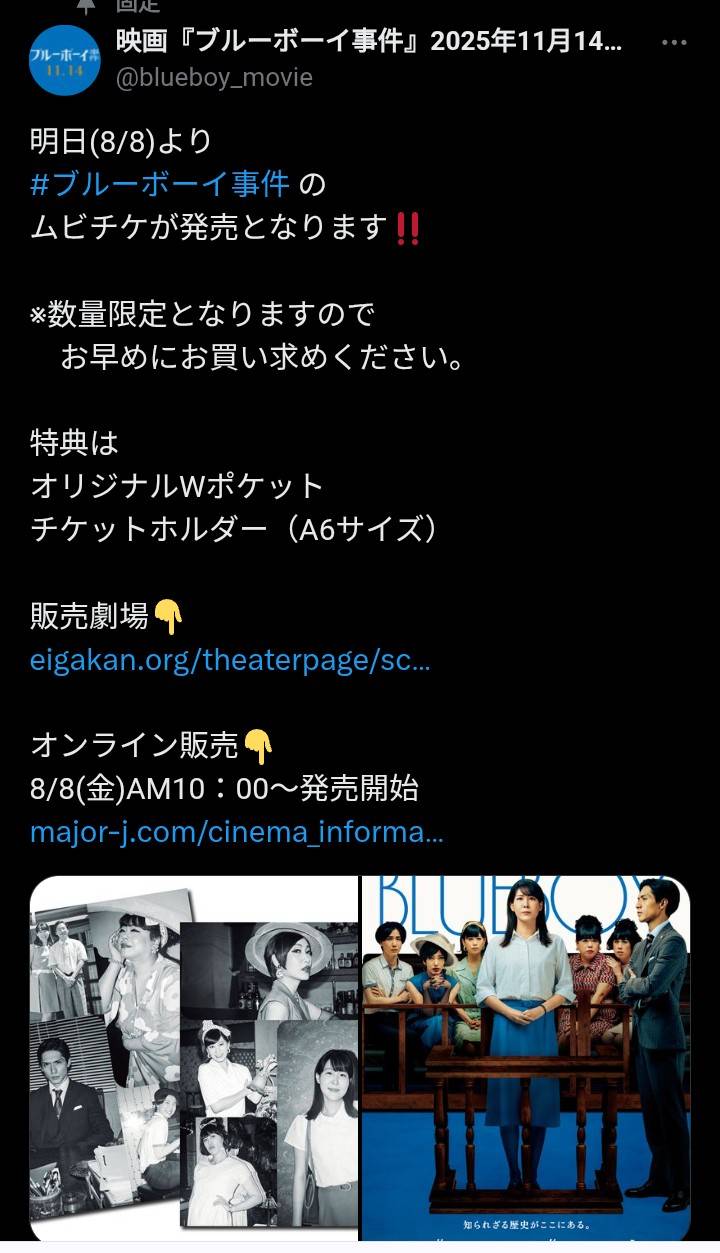Open the #ブルーボーイ事件 hashtag
This screenshot has height=1253, width=720.
click(x=160, y=184)
